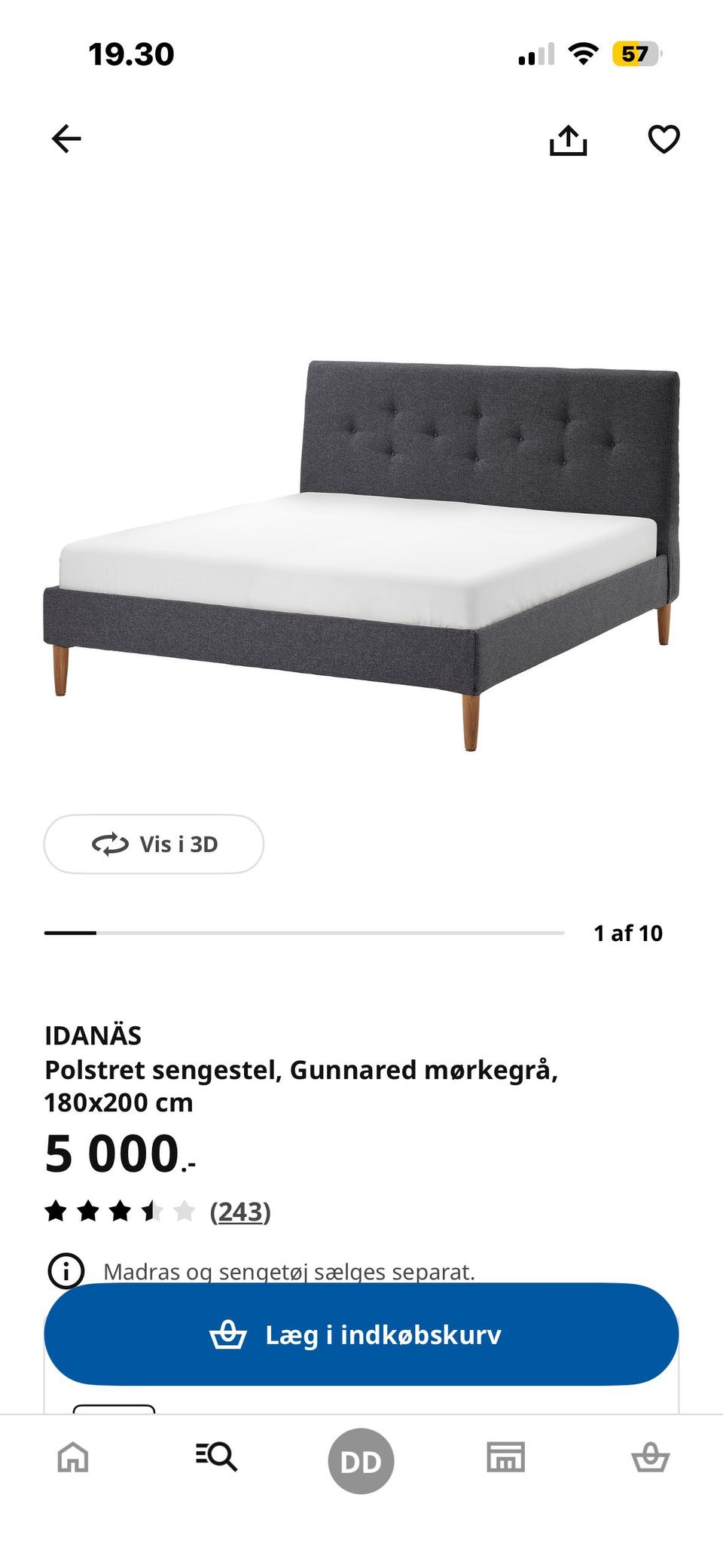Tap Læg i indkøbskurv button
The height and width of the screenshot is (1568, 723).
click(361, 1334)
